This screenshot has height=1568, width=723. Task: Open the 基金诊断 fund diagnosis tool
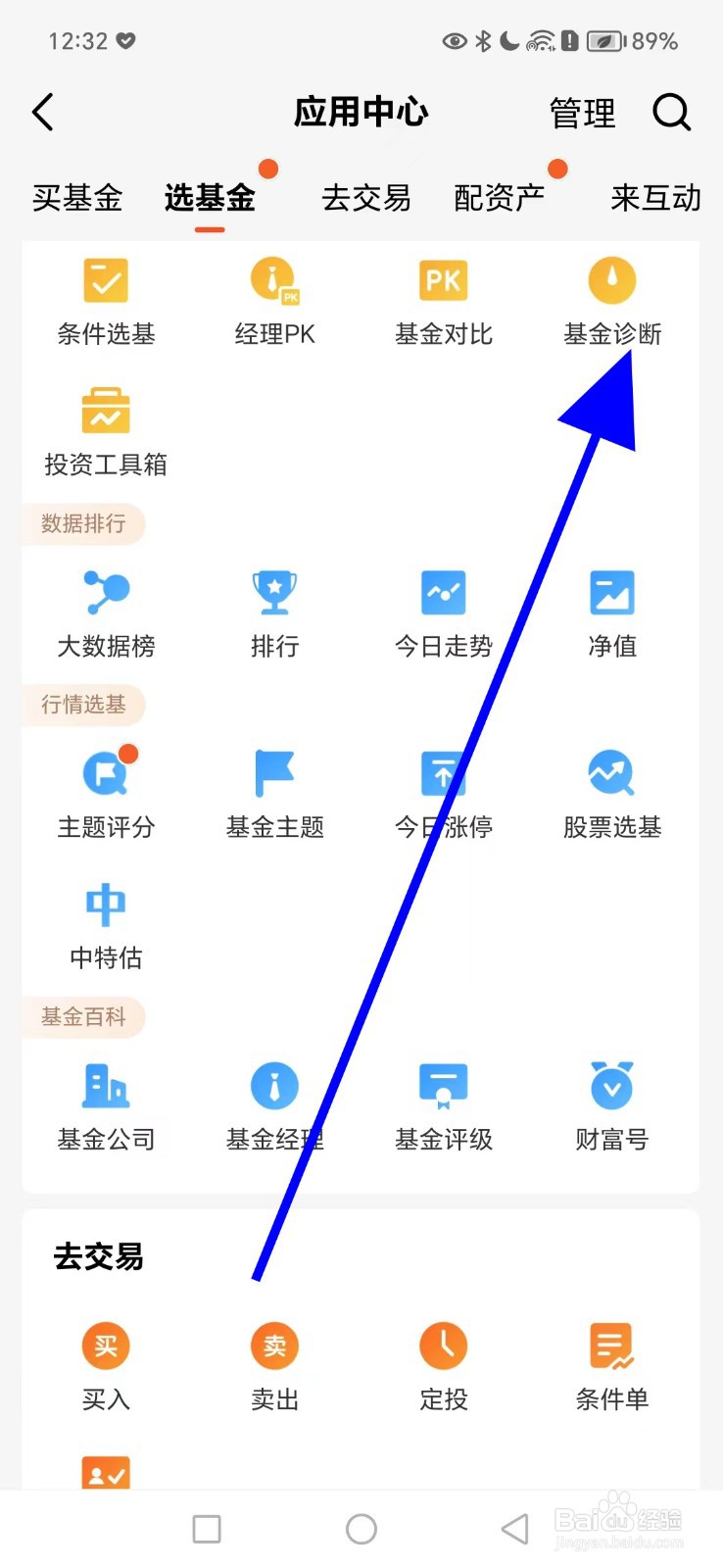click(x=611, y=302)
